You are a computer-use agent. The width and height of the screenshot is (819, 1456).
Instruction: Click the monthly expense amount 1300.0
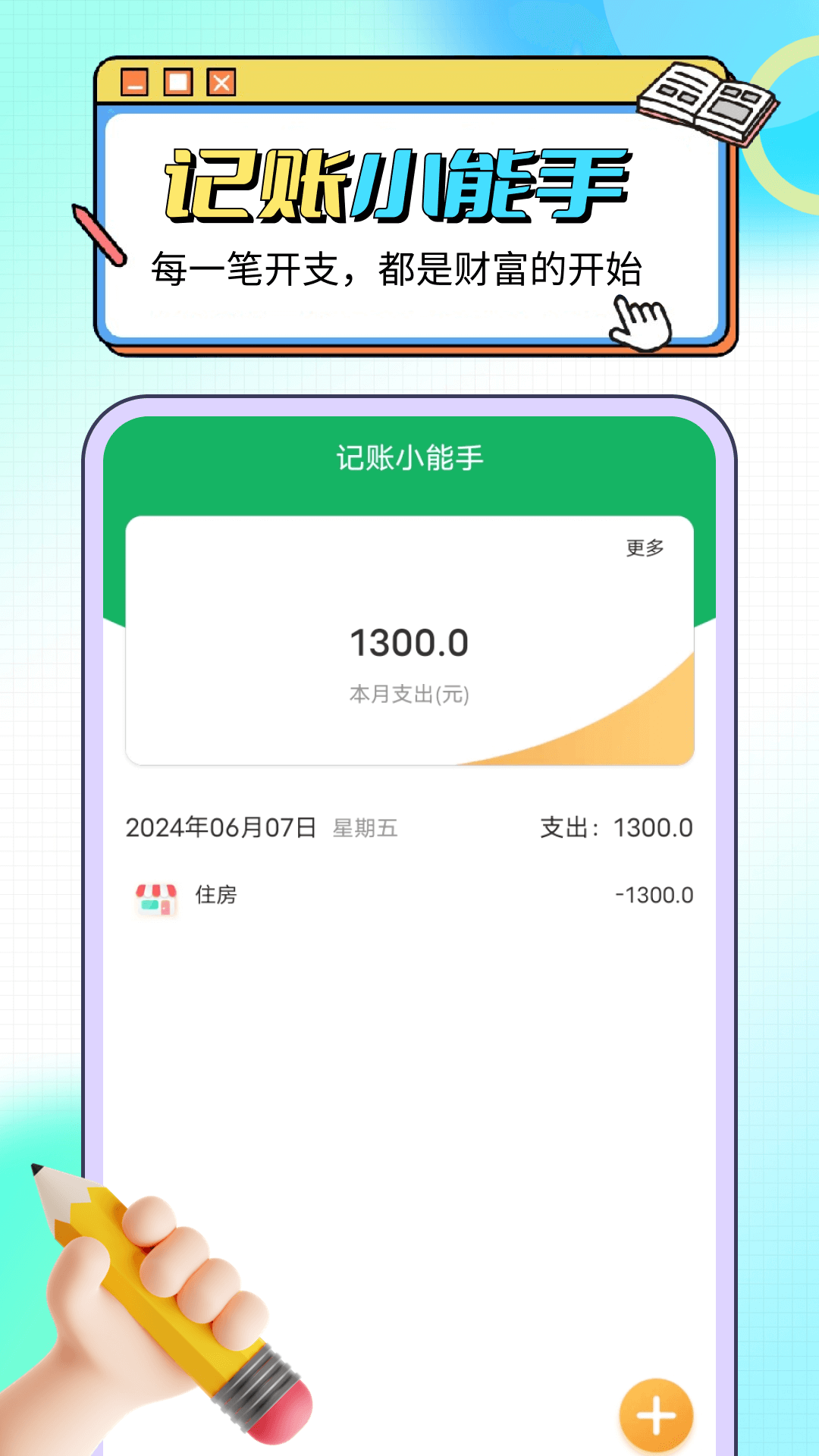point(409,641)
